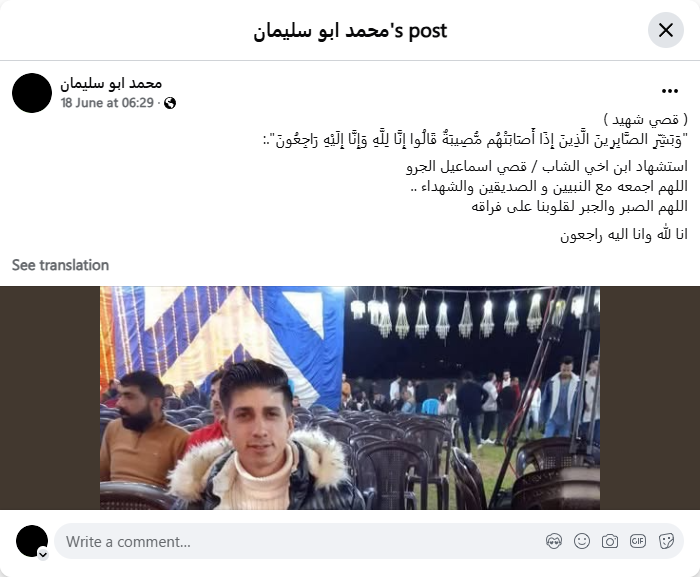Viewport: 700px width, 577px height.
Task: Add a GIF to the comment
Action: pyautogui.click(x=638, y=541)
